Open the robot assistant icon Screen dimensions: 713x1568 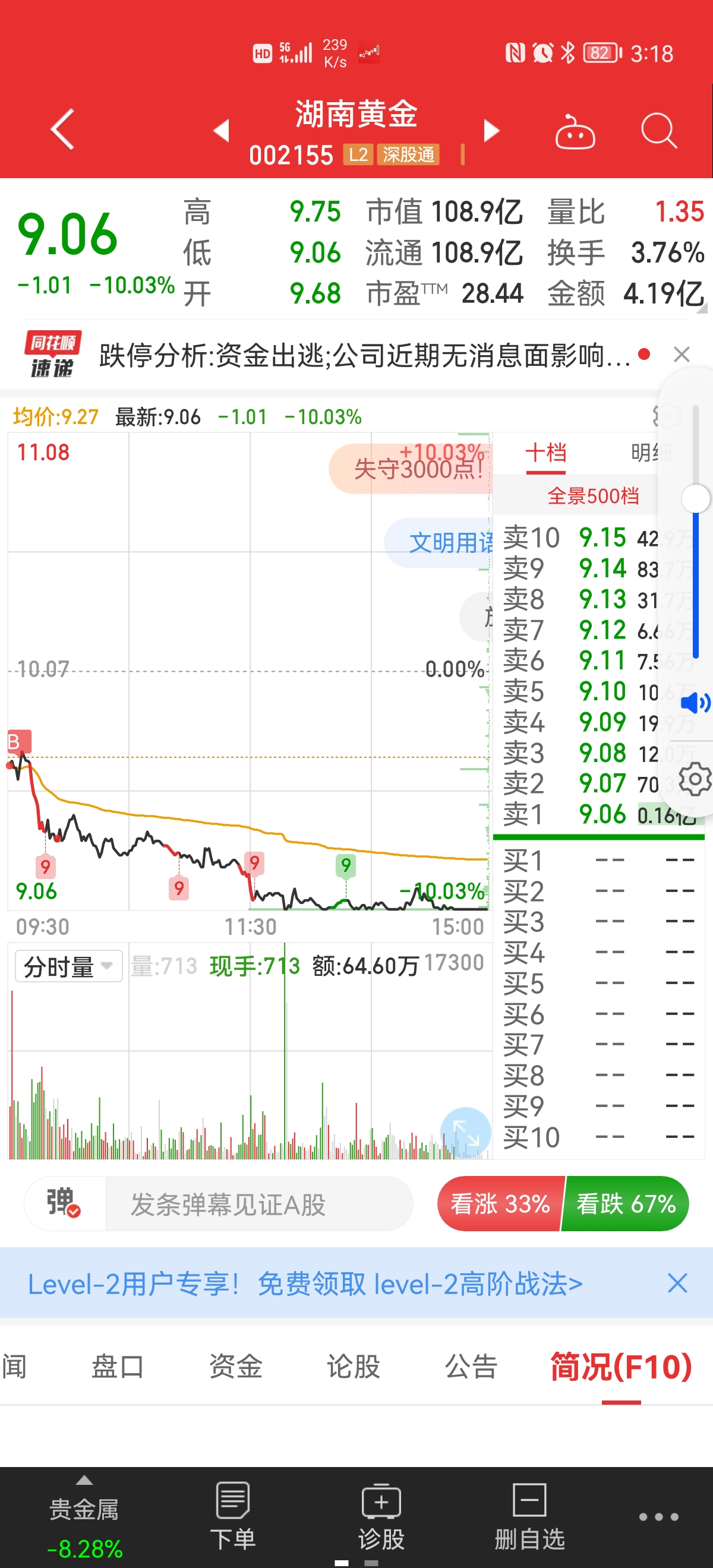tap(575, 131)
